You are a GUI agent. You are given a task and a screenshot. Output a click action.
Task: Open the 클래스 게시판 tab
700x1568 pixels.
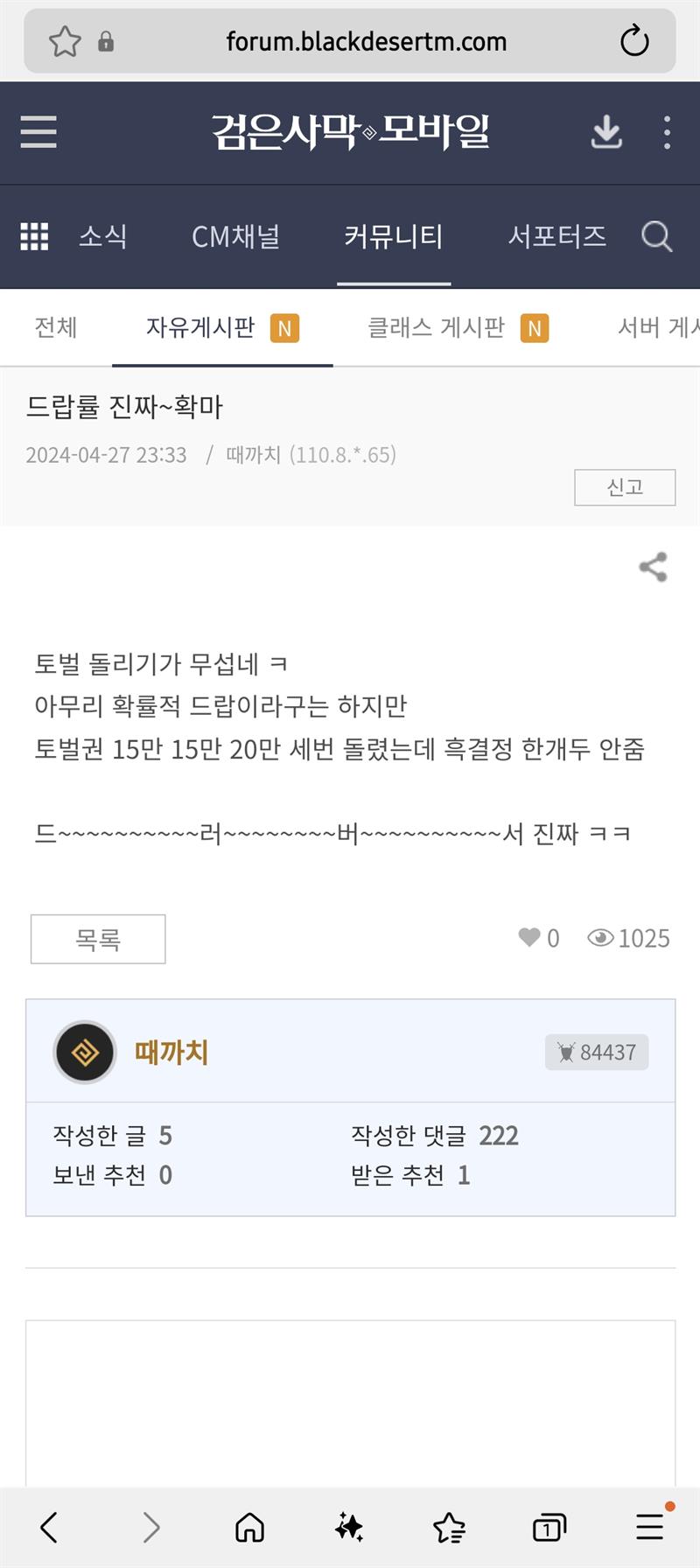[437, 328]
